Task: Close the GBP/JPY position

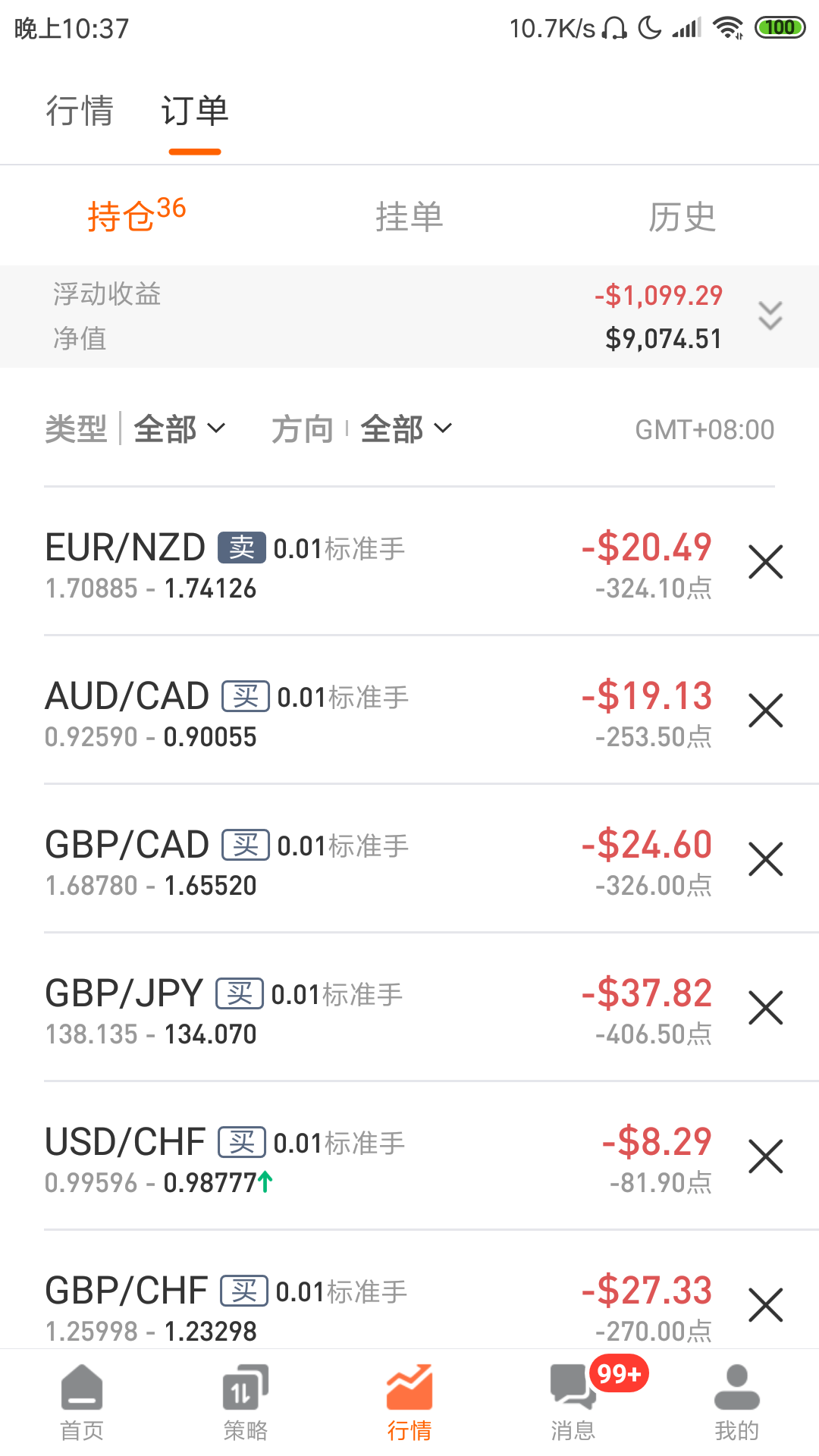Action: (766, 1008)
